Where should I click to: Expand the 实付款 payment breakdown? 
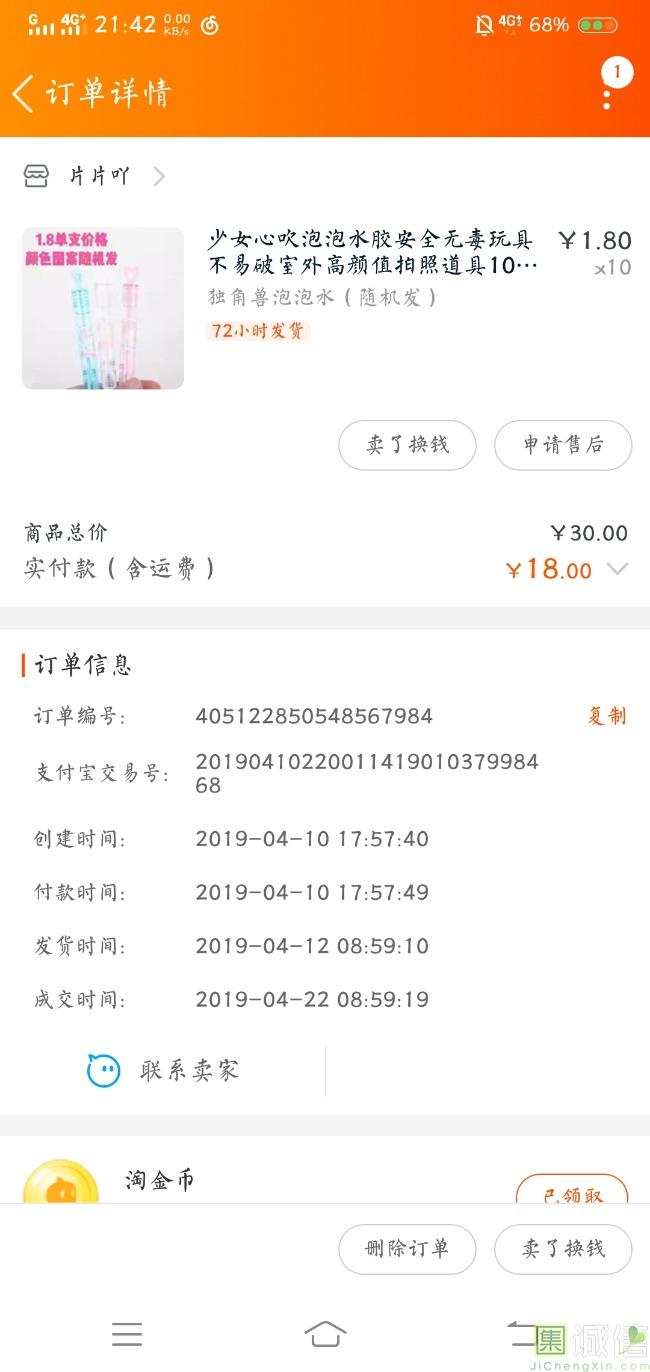(618, 569)
